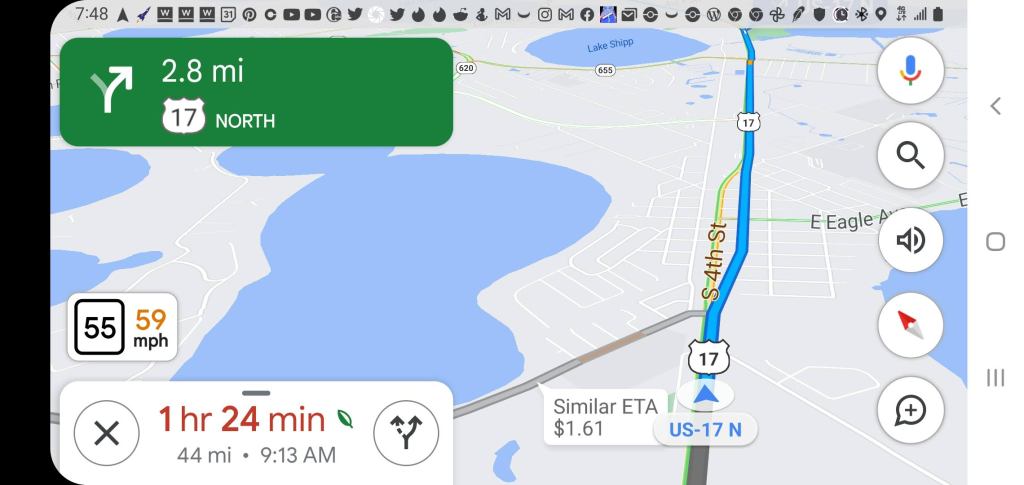Exit navigation with the X button
1024x485 pixels.
106,434
